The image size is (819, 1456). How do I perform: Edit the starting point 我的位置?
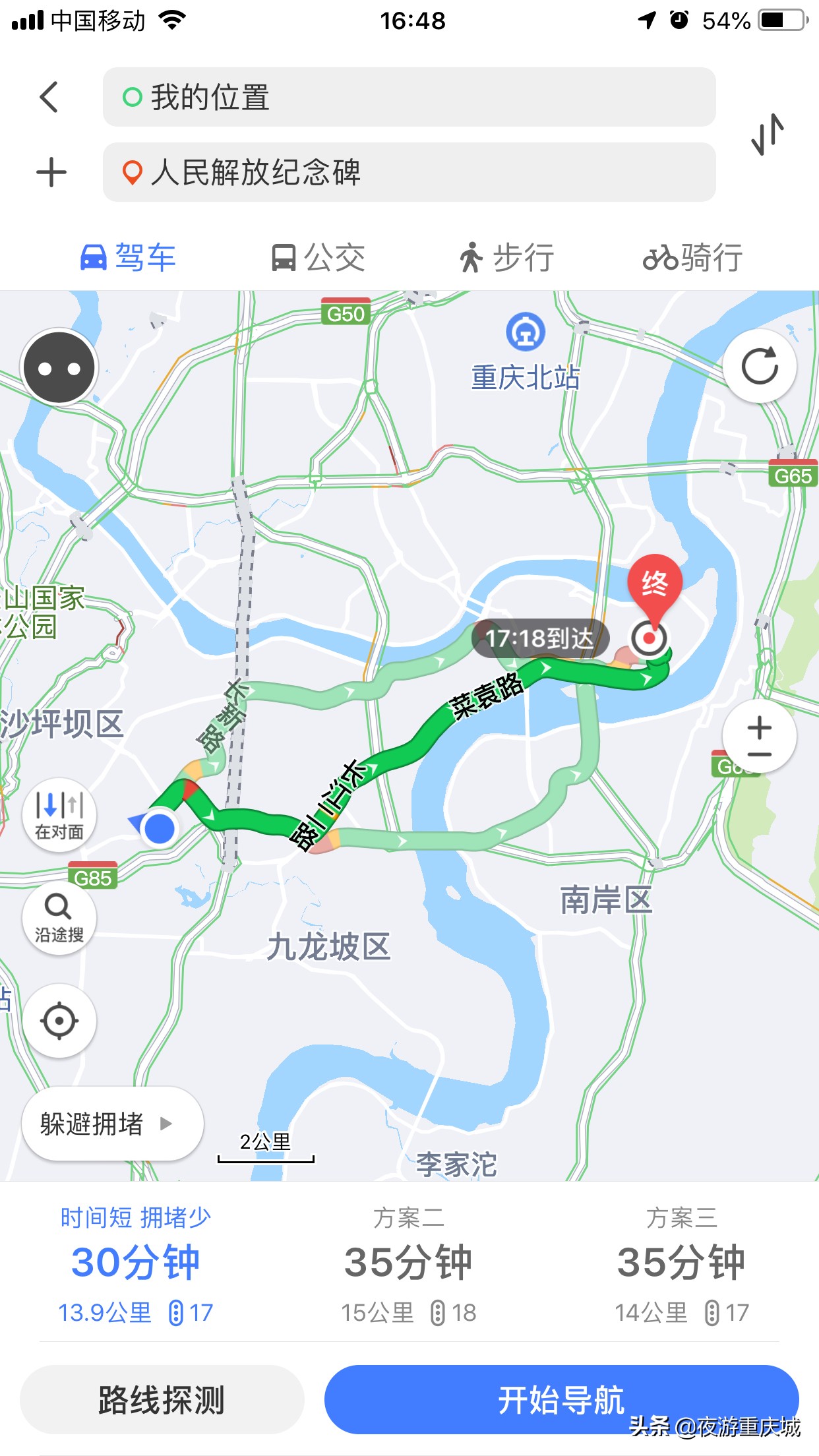point(409,98)
